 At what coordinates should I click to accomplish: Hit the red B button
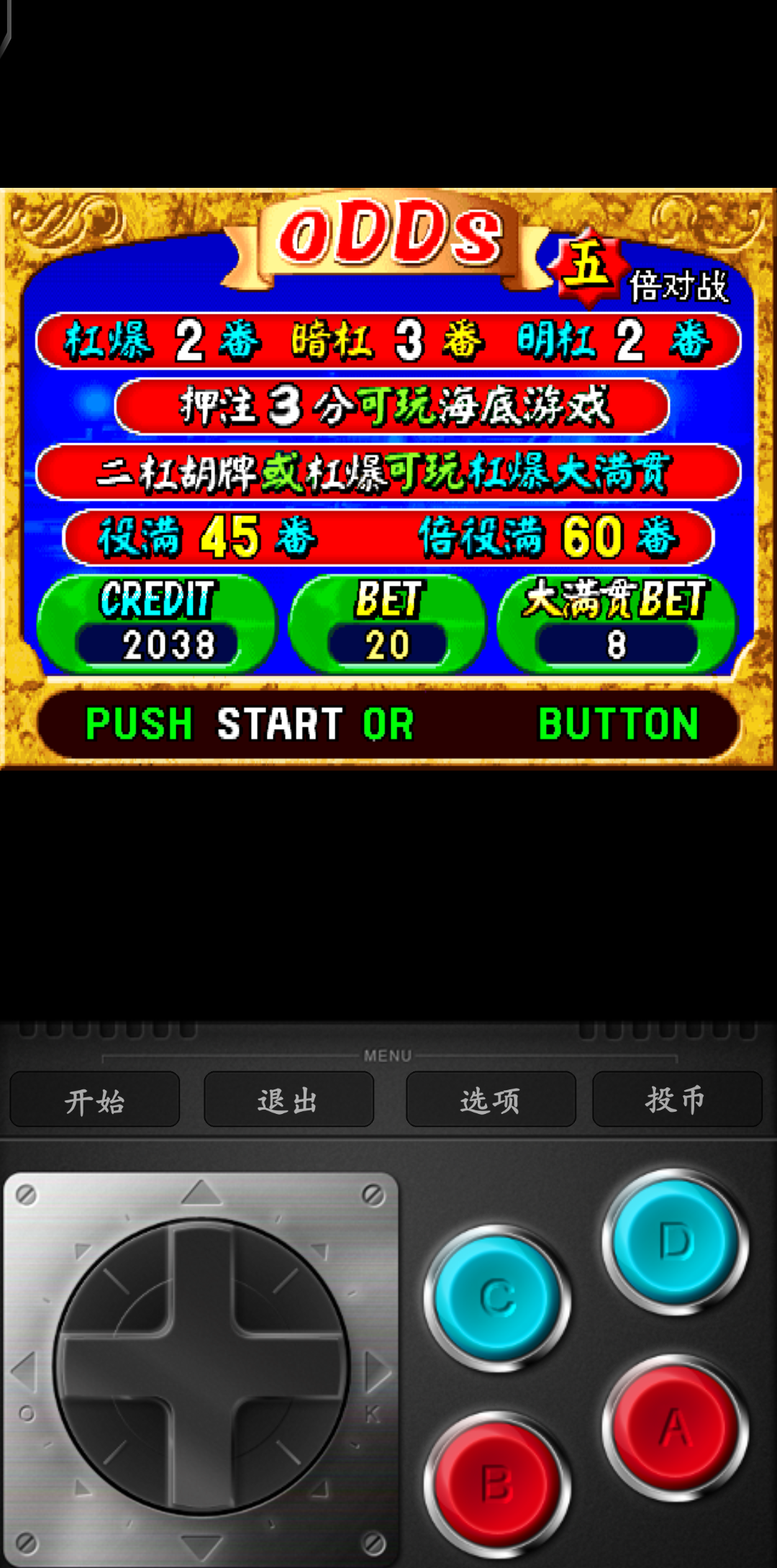(497, 1484)
